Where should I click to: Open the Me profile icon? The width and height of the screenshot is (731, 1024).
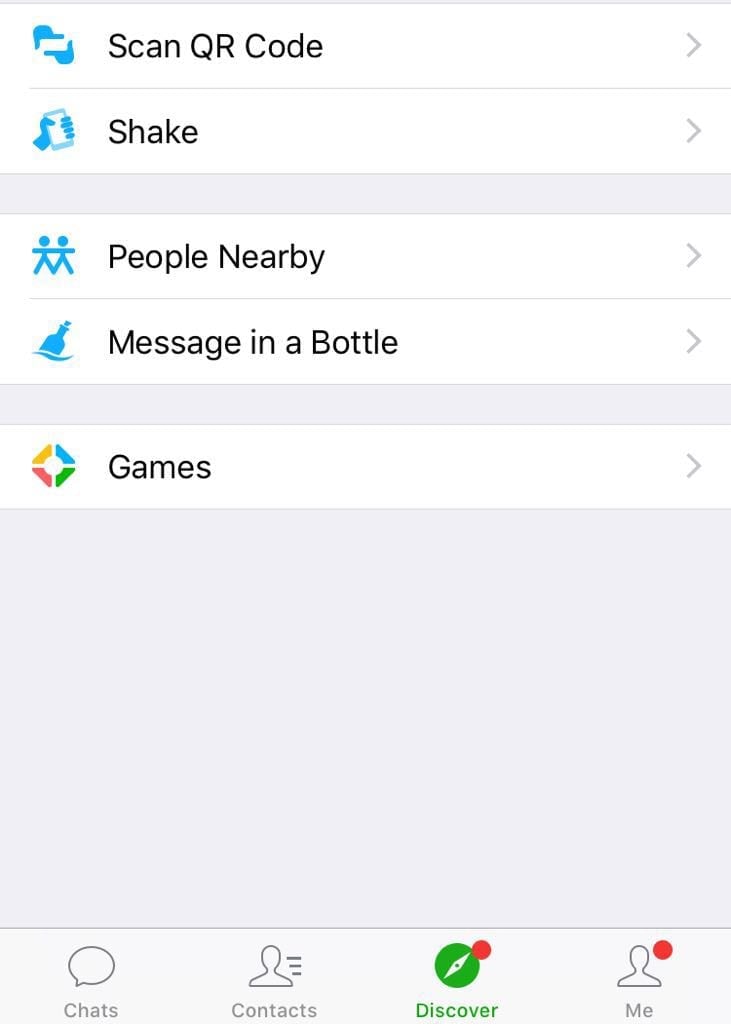click(639, 964)
